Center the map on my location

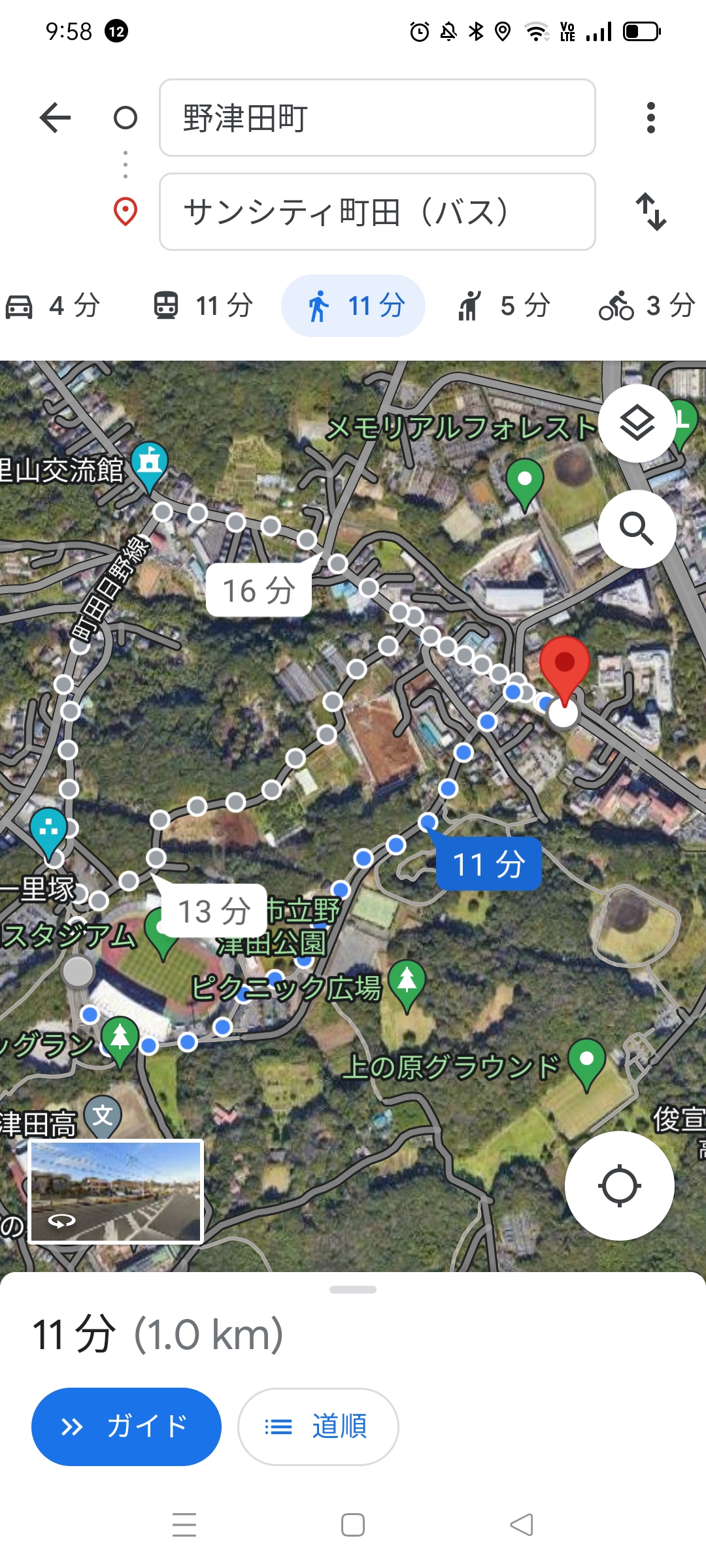pos(619,1186)
